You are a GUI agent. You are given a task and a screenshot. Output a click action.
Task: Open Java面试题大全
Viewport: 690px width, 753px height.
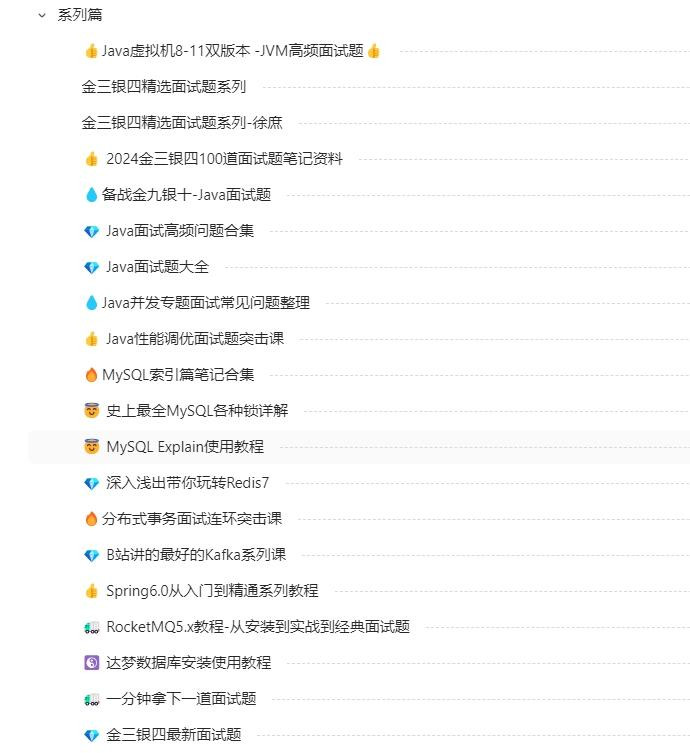click(x=157, y=267)
